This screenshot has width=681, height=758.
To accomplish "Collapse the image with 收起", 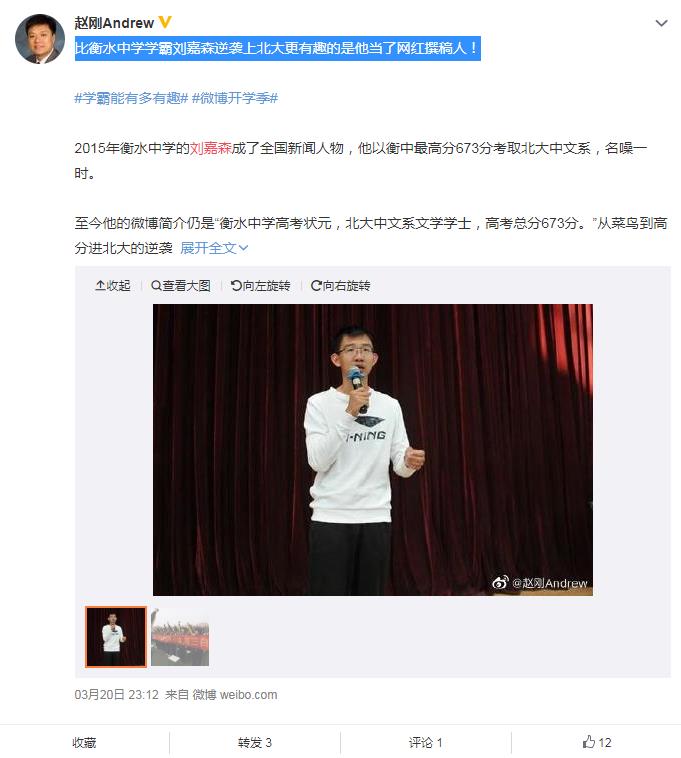I will (113, 286).
